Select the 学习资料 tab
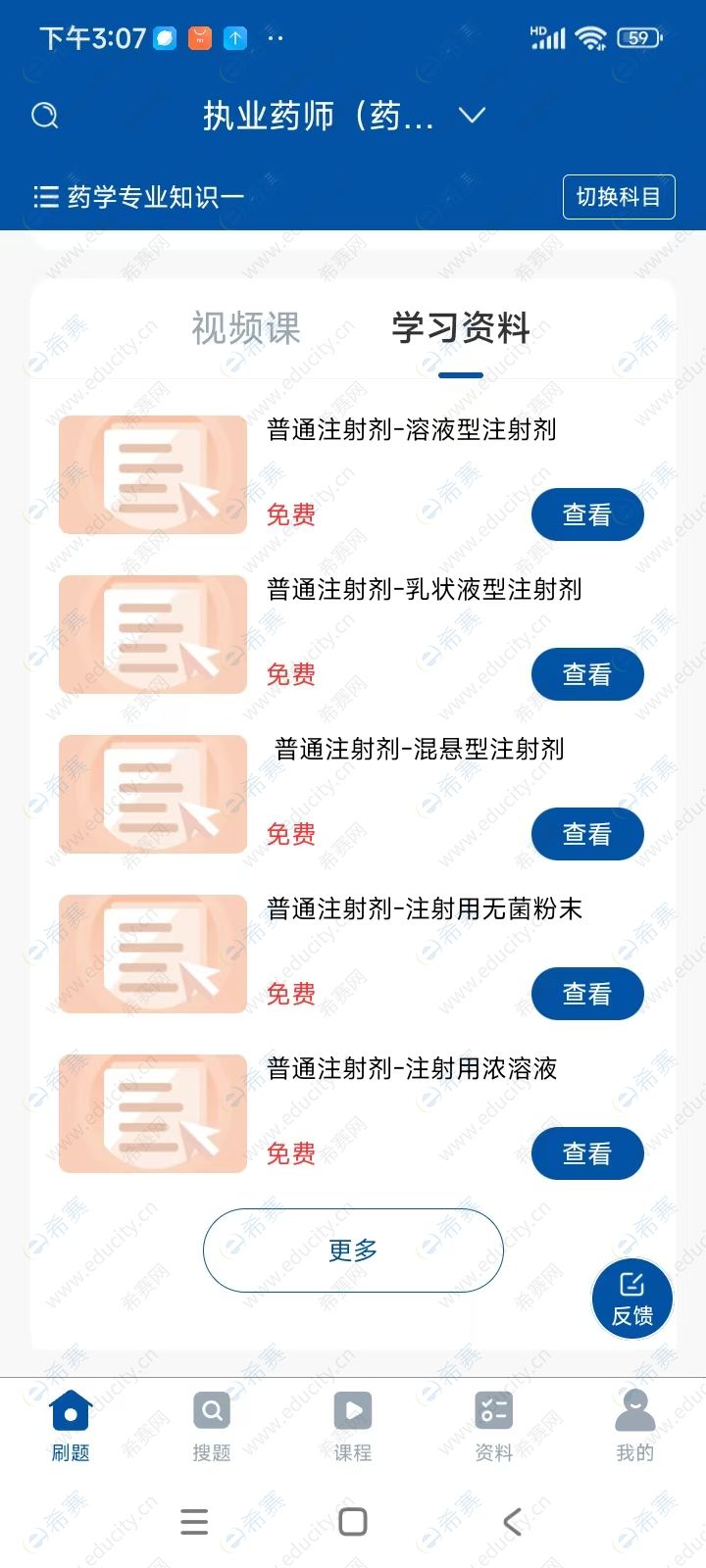Viewport: 706px width, 1568px height. 461,328
